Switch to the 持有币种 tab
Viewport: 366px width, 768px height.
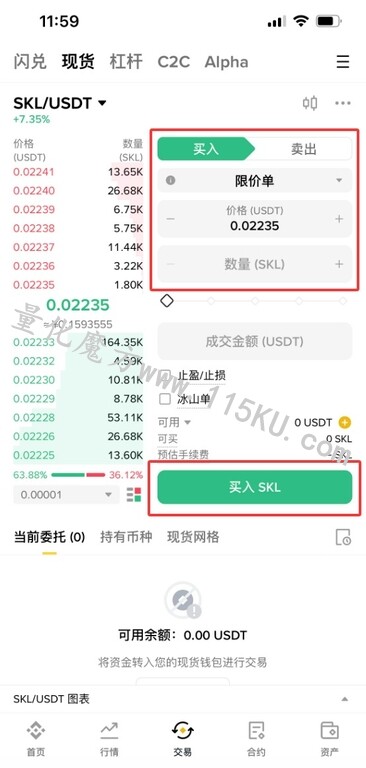126,537
